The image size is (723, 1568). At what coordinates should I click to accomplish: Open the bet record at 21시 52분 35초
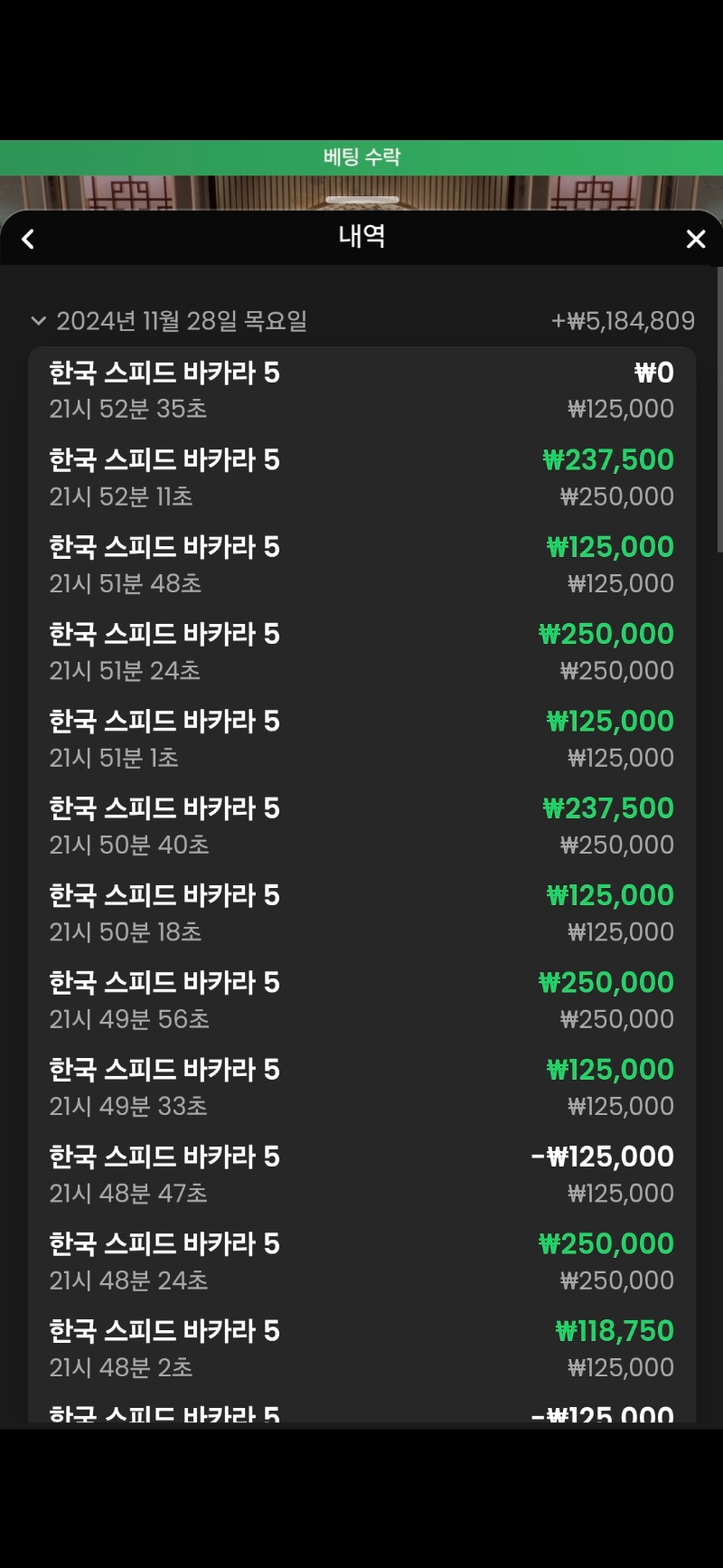361,390
